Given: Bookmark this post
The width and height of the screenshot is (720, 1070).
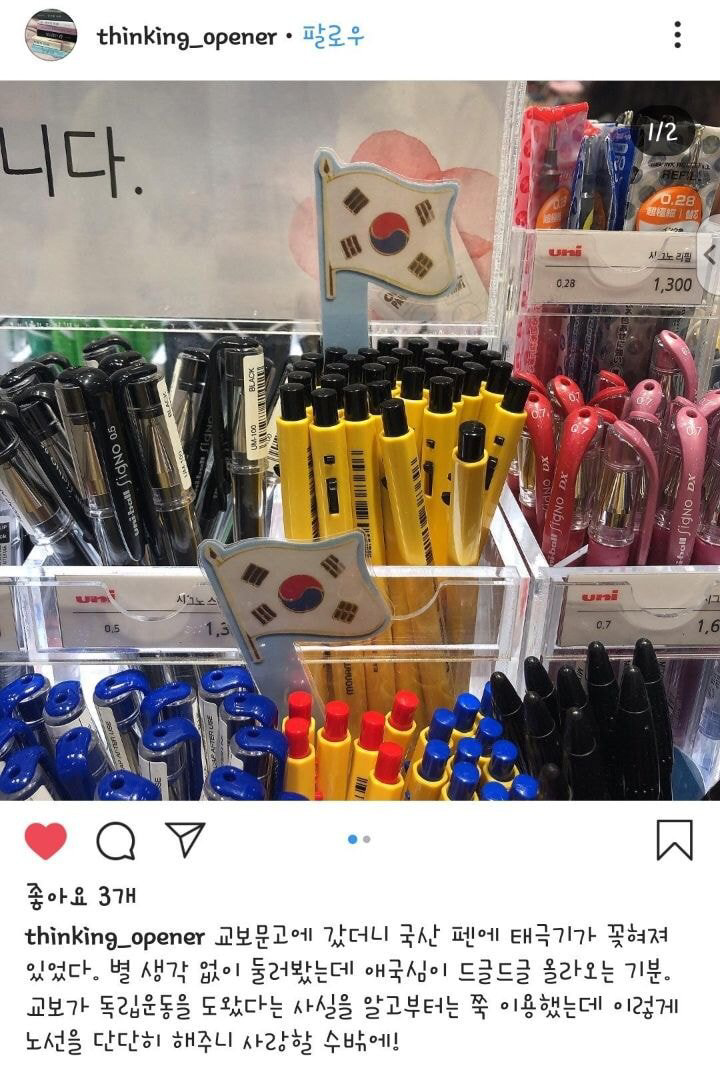Looking at the screenshot, I should [674, 840].
